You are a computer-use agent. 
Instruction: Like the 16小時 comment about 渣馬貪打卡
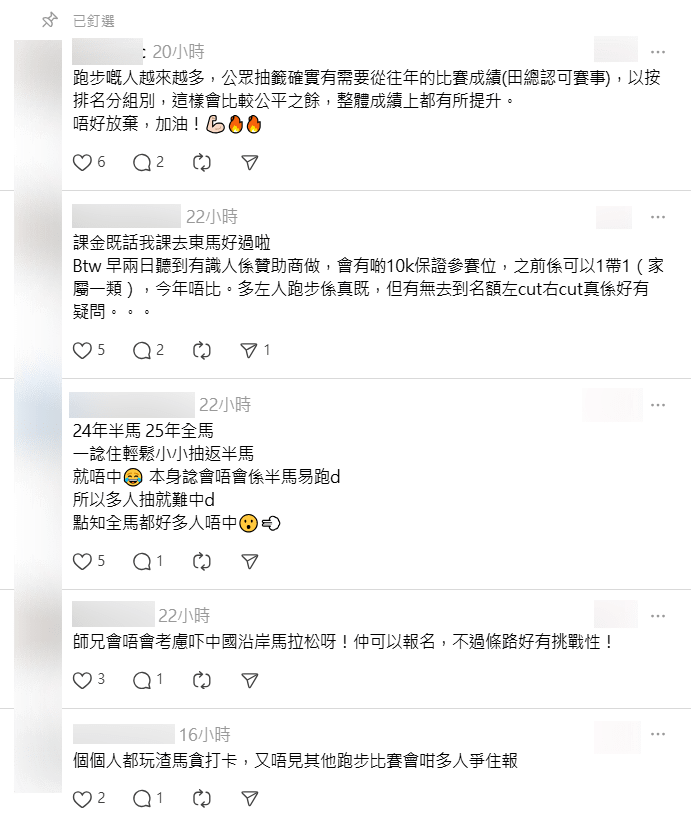(83, 799)
